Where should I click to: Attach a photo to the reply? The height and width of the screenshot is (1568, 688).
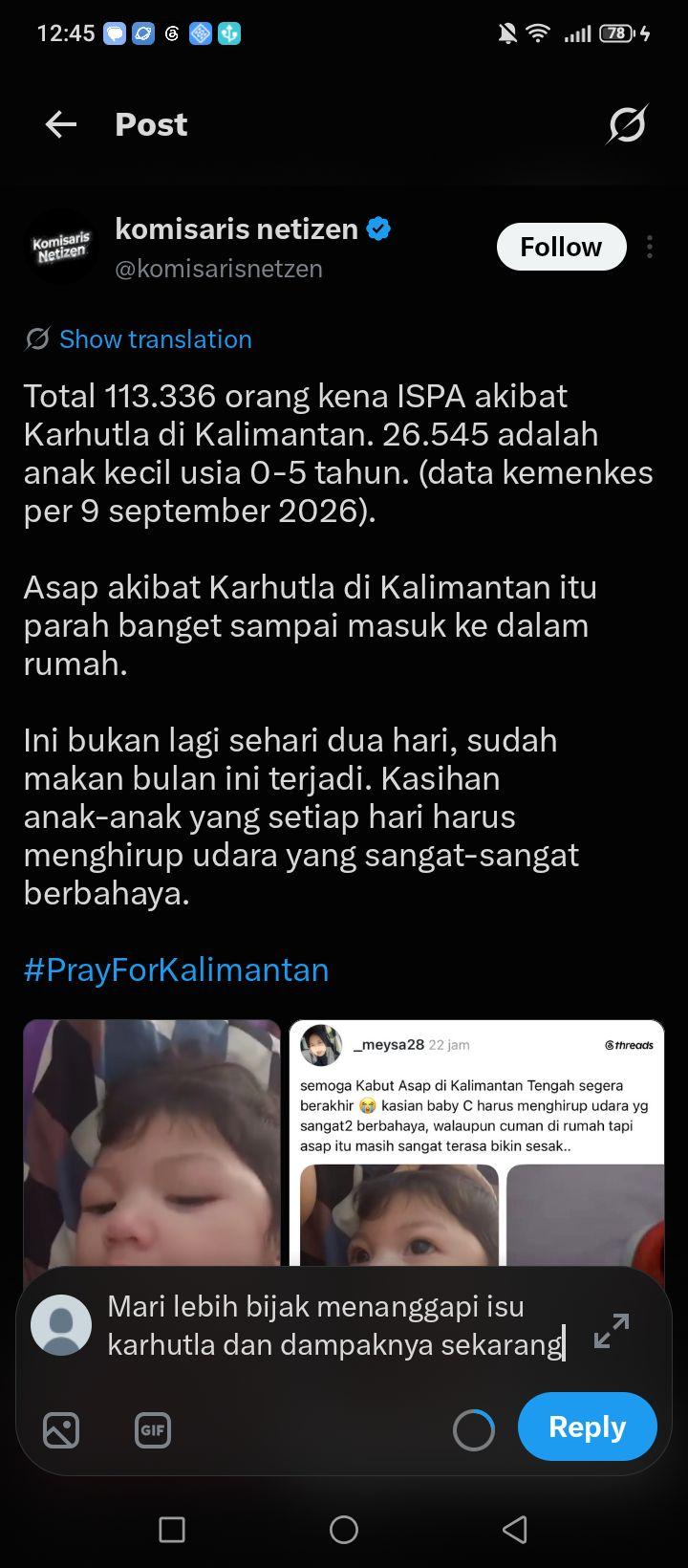[61, 1430]
